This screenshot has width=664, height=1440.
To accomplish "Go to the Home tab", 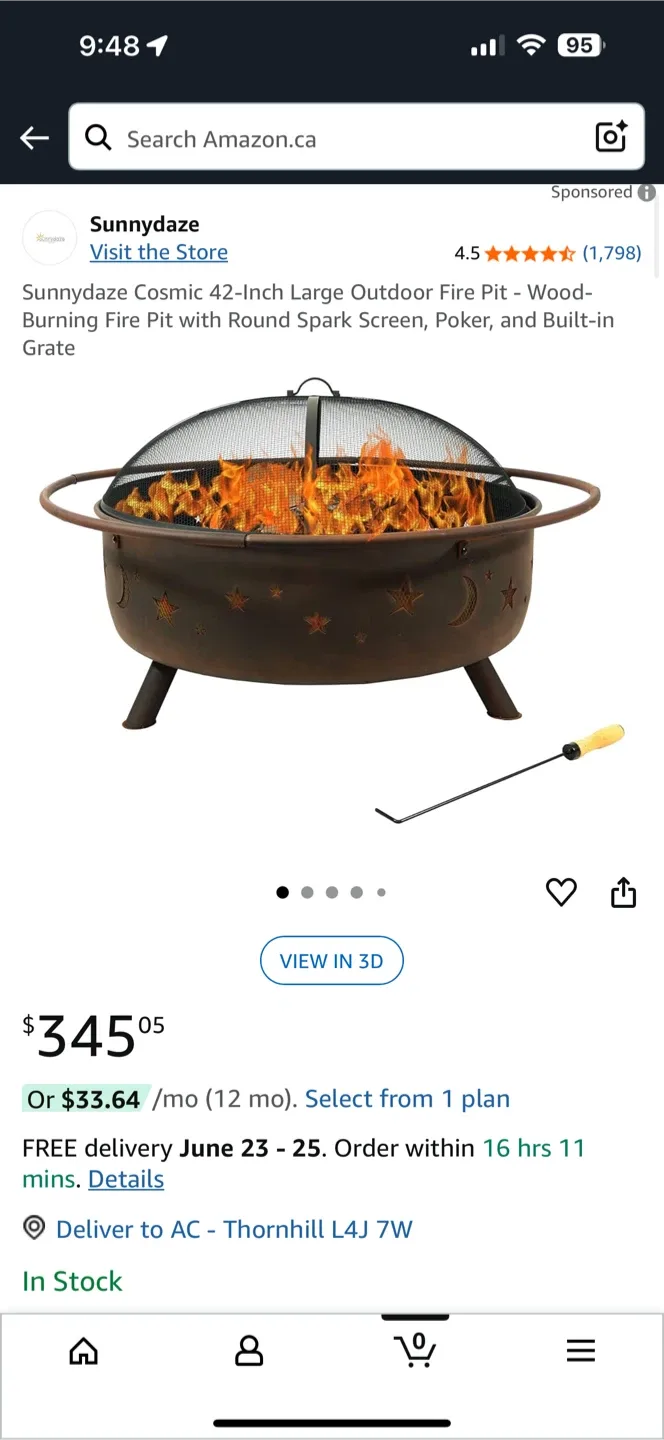I will [x=84, y=1352].
